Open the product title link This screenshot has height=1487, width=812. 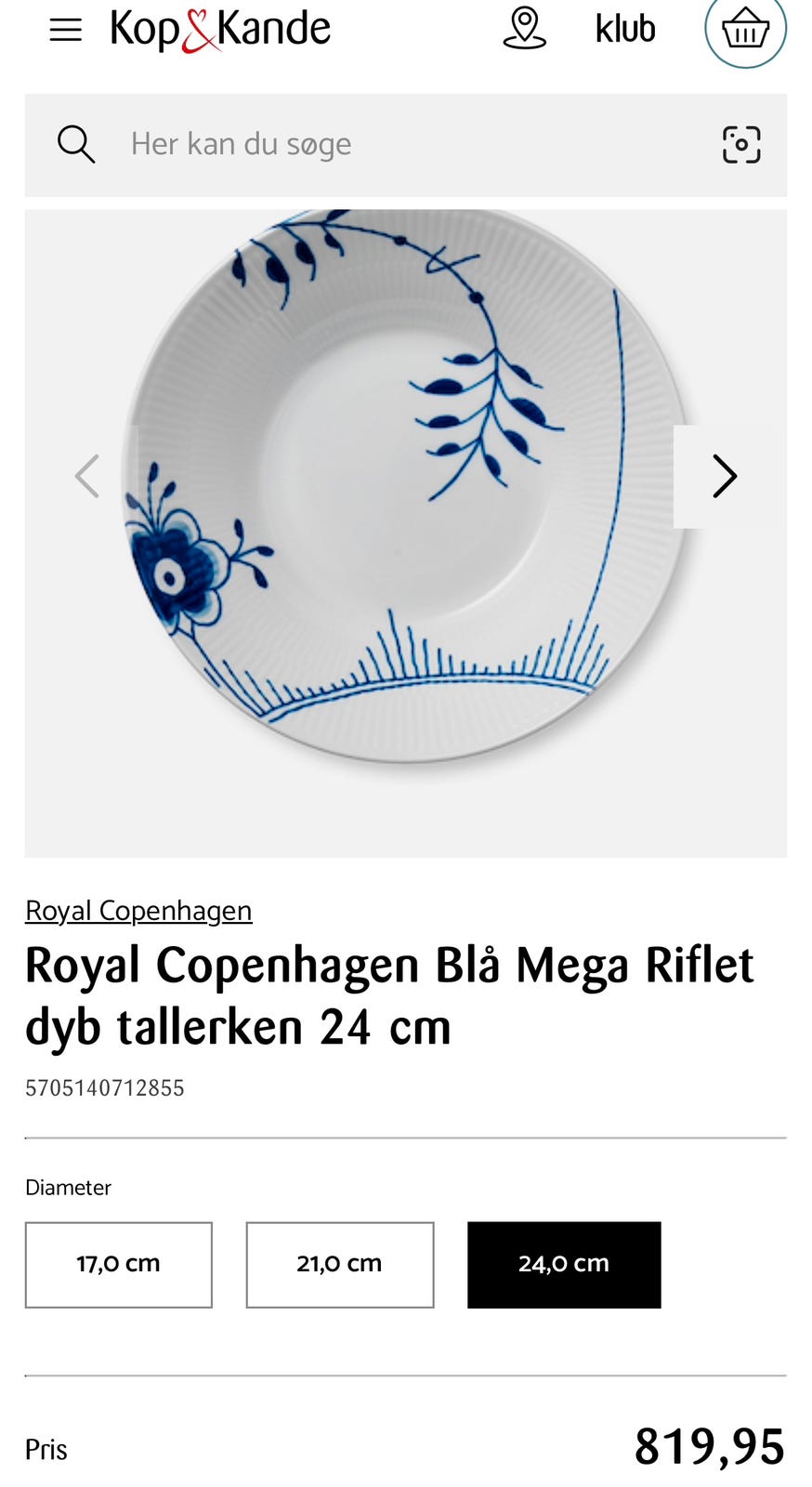coord(389,994)
